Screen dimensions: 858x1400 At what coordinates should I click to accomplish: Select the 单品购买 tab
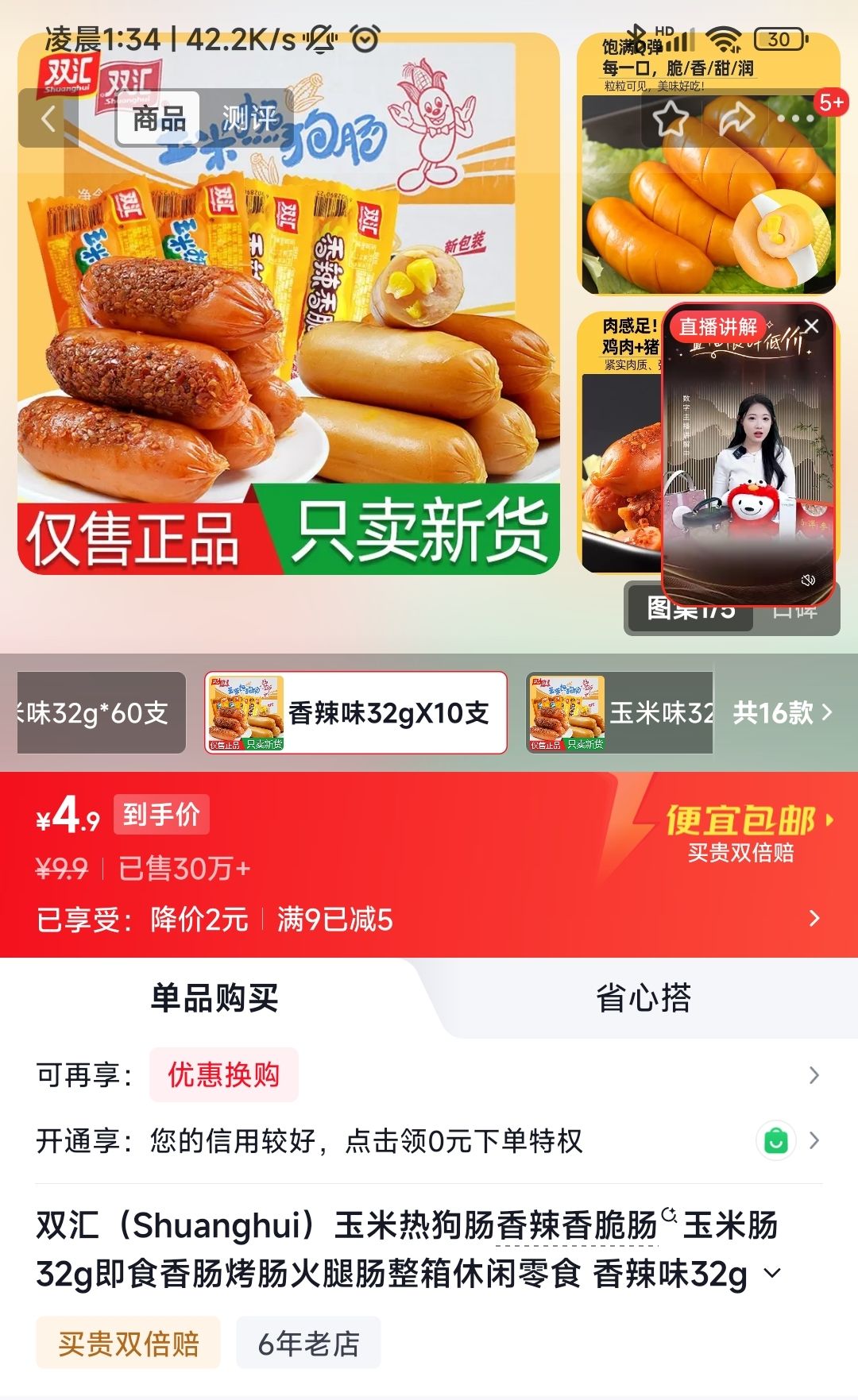point(214,998)
